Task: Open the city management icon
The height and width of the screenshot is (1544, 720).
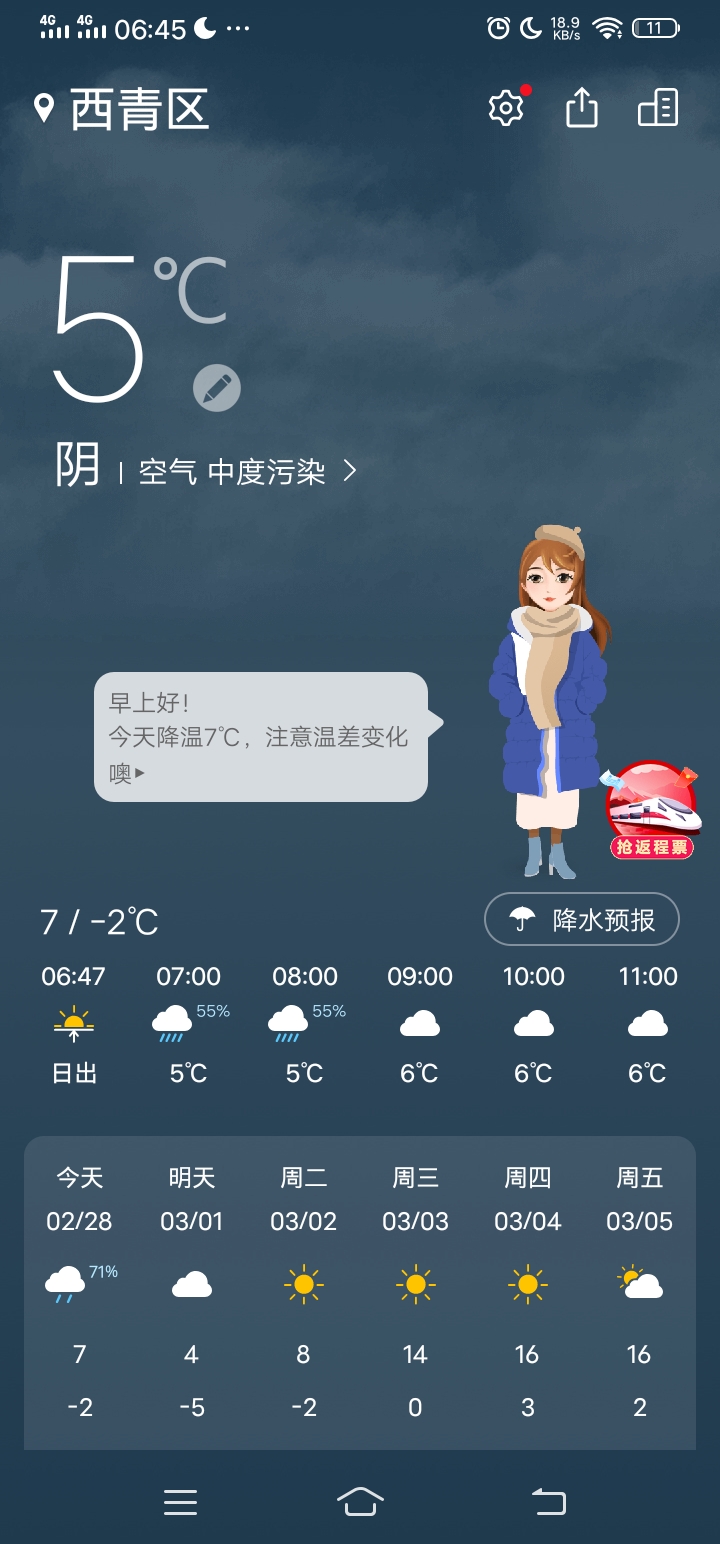Action: (658, 107)
